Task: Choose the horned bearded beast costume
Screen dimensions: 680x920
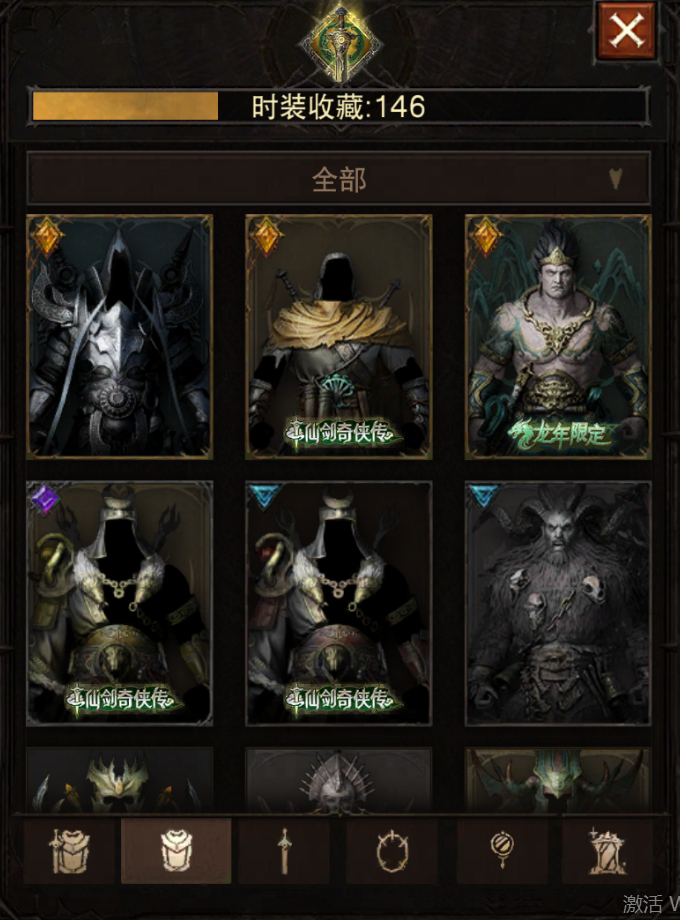Action: (558, 603)
